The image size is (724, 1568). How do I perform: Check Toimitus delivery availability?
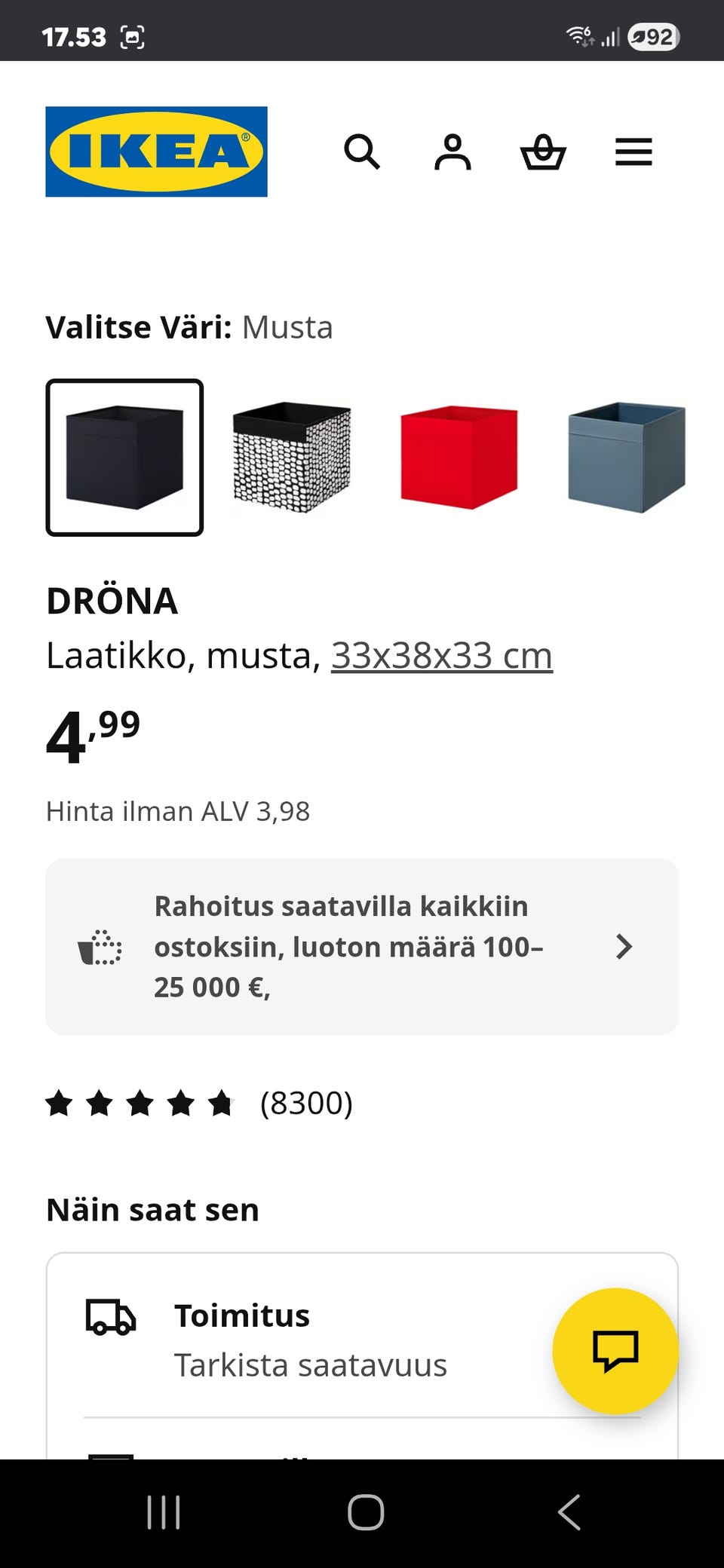click(x=309, y=1340)
